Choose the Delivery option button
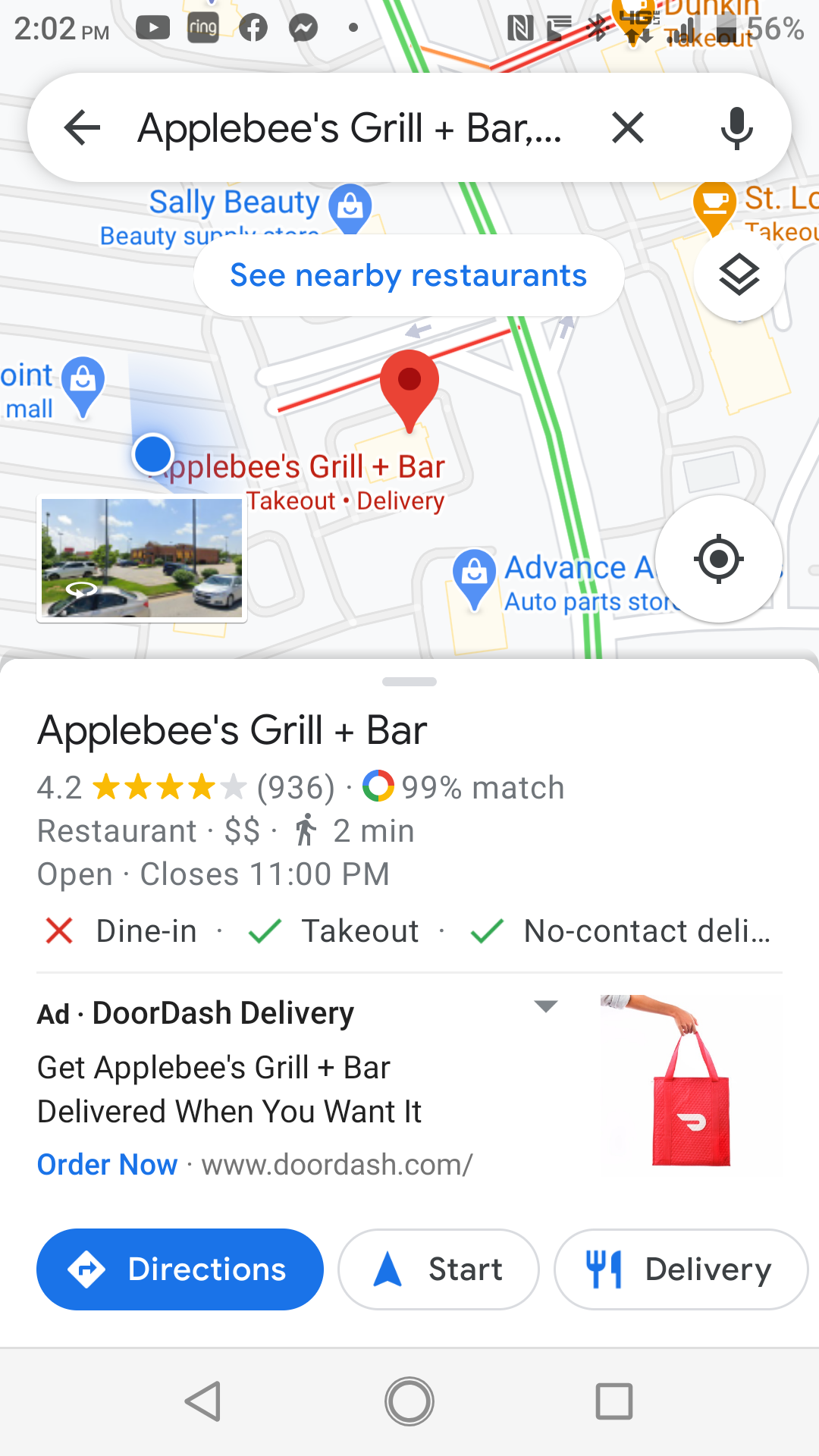This screenshot has height=1456, width=819. click(x=680, y=1269)
